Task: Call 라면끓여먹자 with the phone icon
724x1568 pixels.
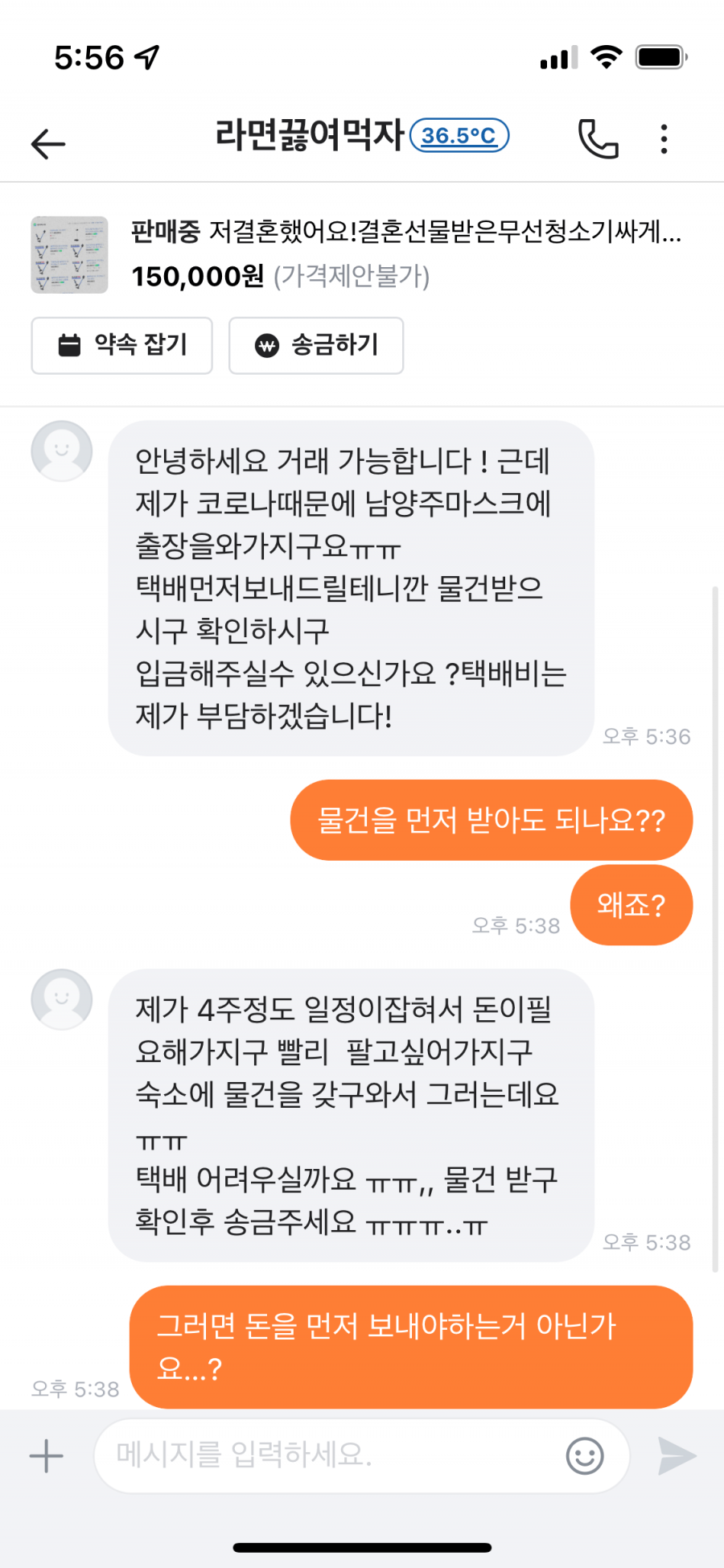Action: click(599, 139)
